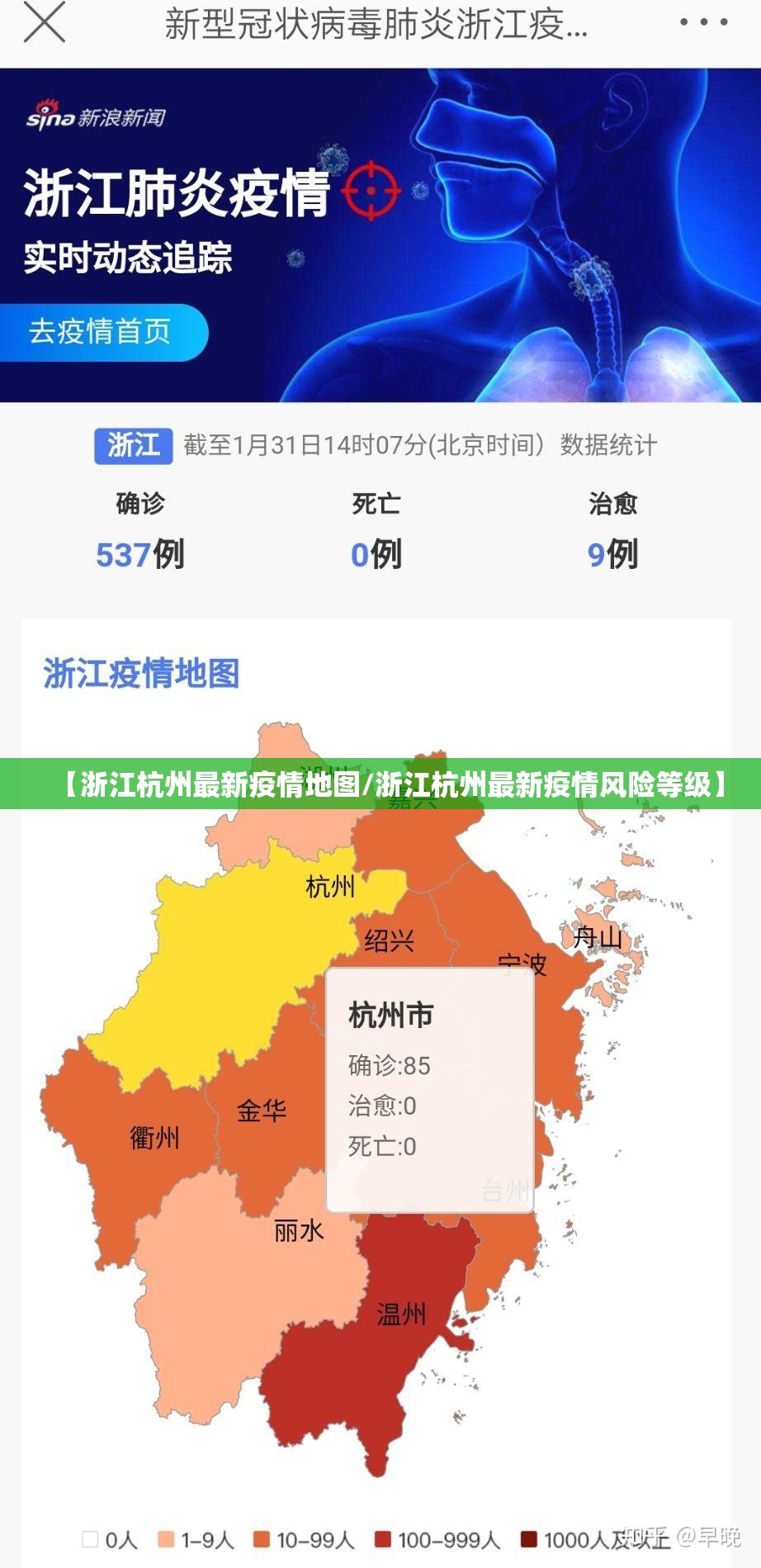Open the three-dot overflow menu

click(x=703, y=23)
